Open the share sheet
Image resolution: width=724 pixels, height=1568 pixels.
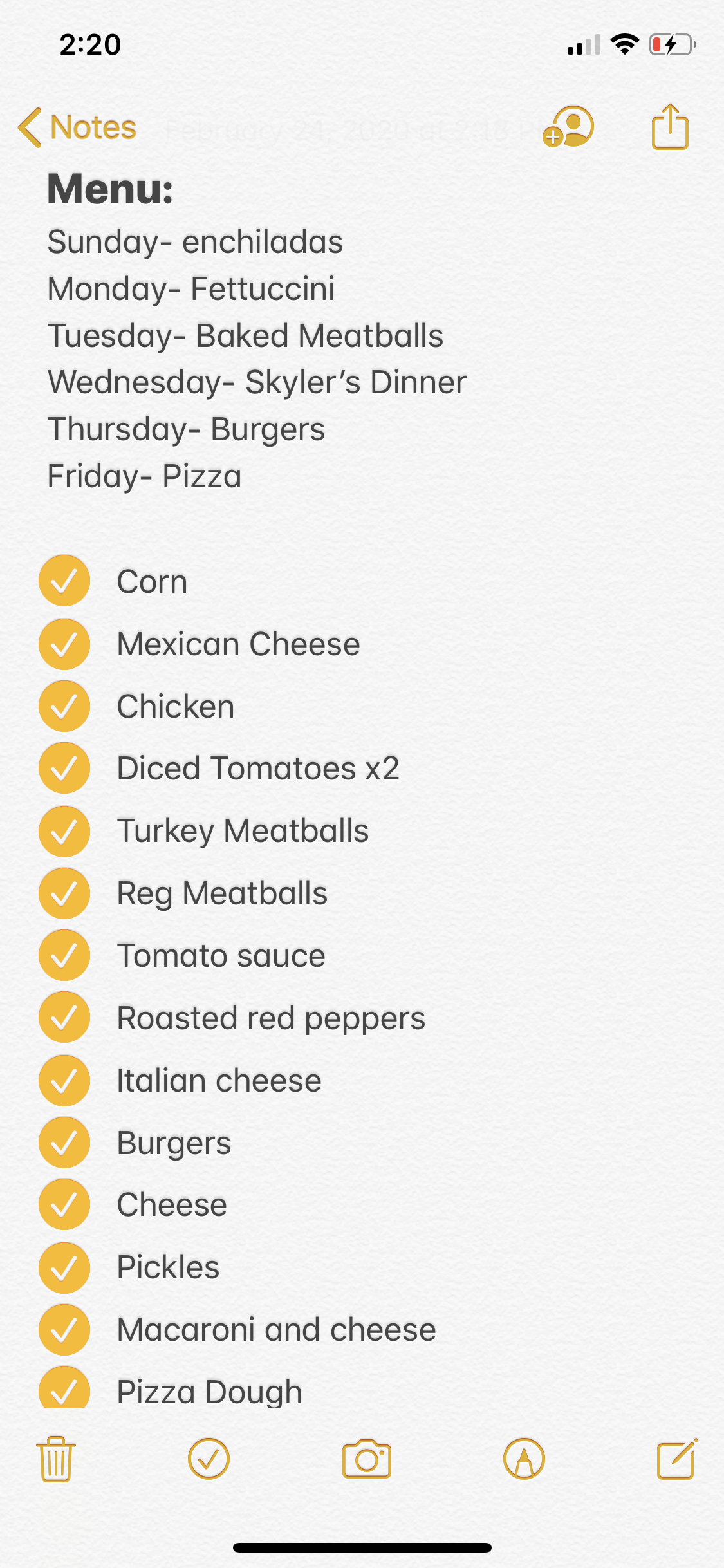[670, 127]
